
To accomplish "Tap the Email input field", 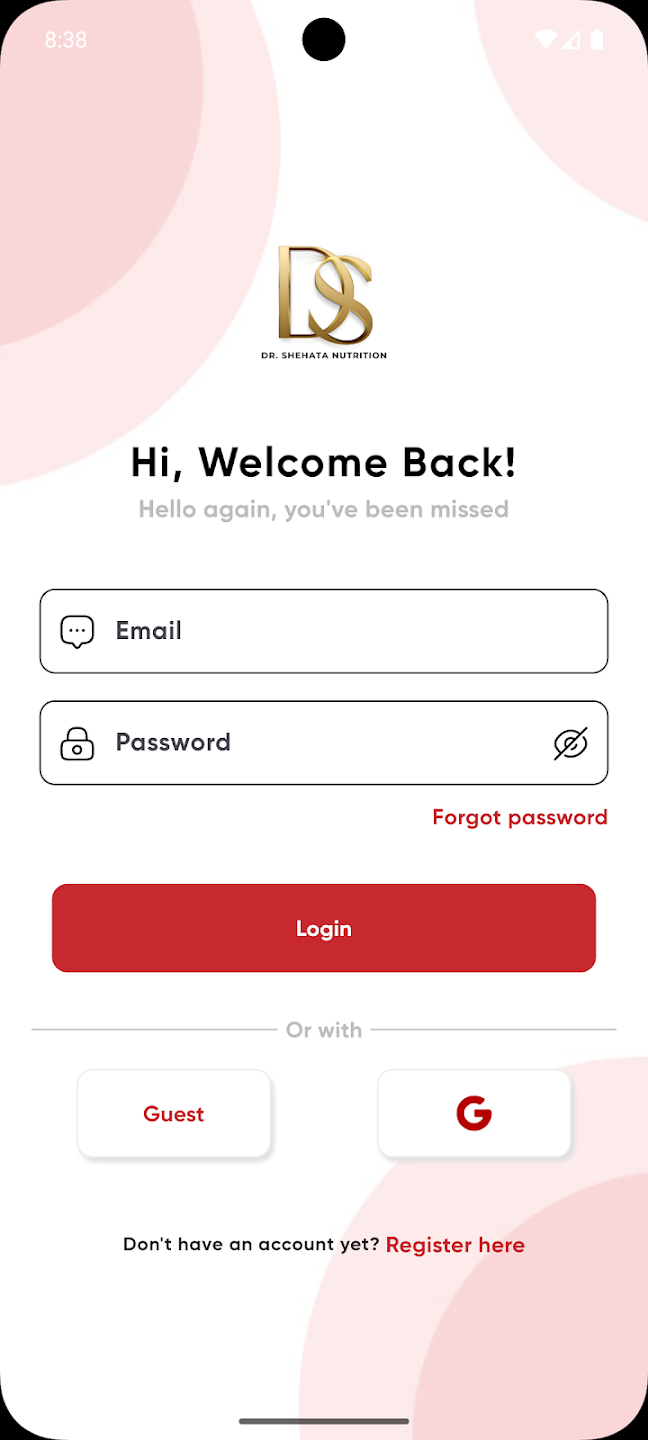I will [x=340, y=631].
